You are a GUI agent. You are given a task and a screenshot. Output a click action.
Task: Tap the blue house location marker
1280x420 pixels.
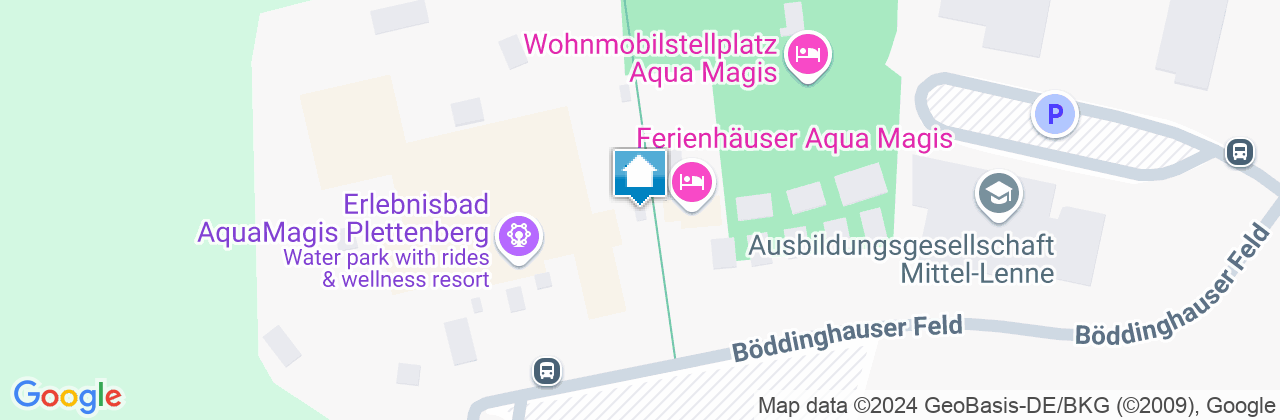coord(639,175)
